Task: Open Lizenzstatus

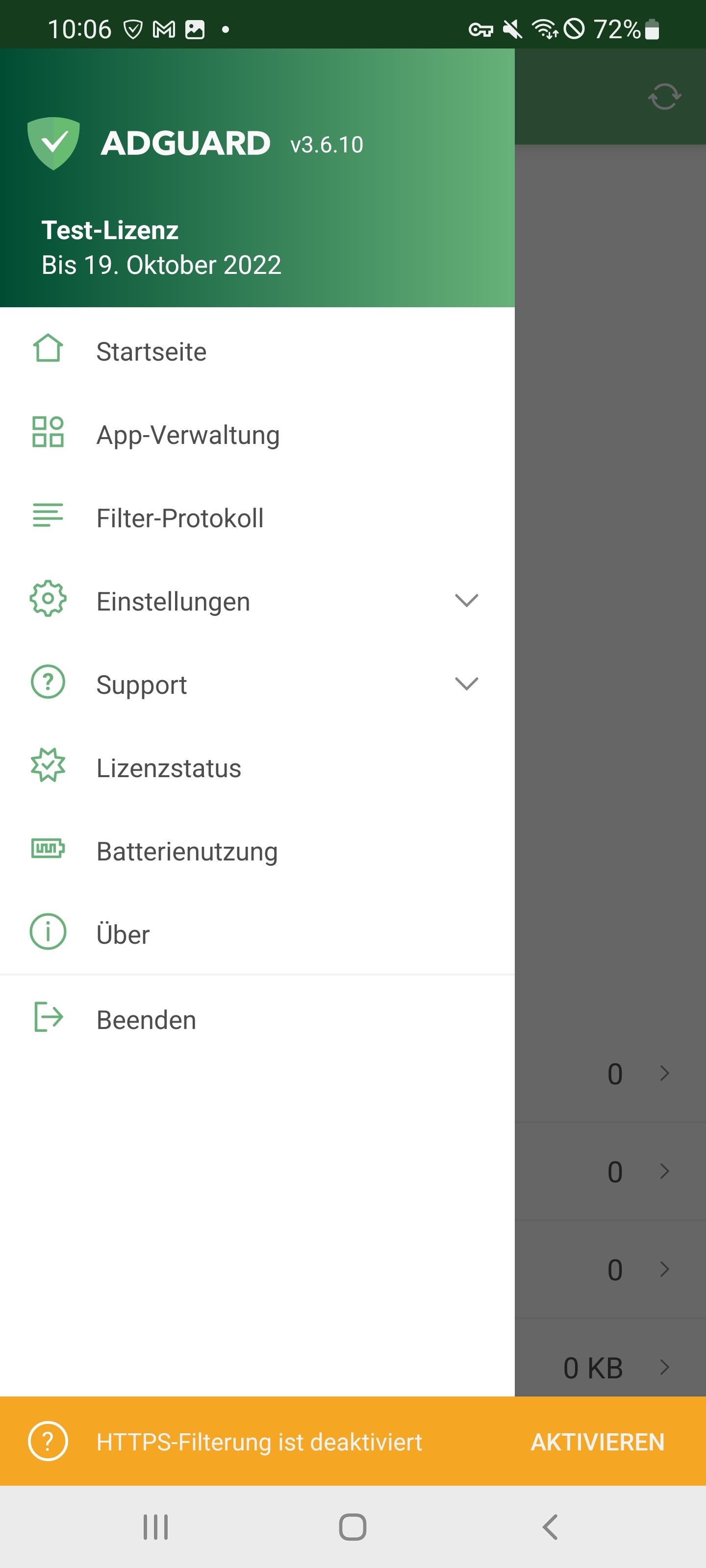Action: pos(257,768)
